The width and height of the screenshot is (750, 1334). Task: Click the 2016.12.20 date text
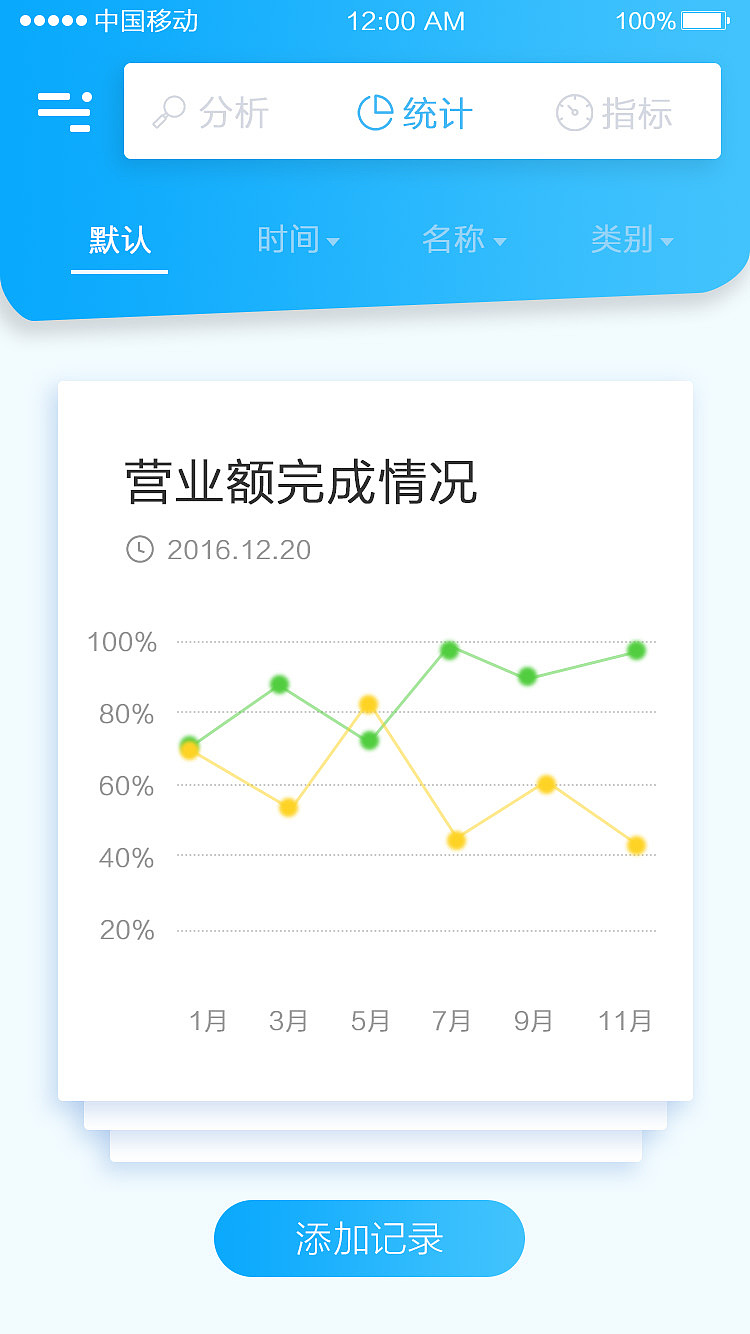pos(238,549)
